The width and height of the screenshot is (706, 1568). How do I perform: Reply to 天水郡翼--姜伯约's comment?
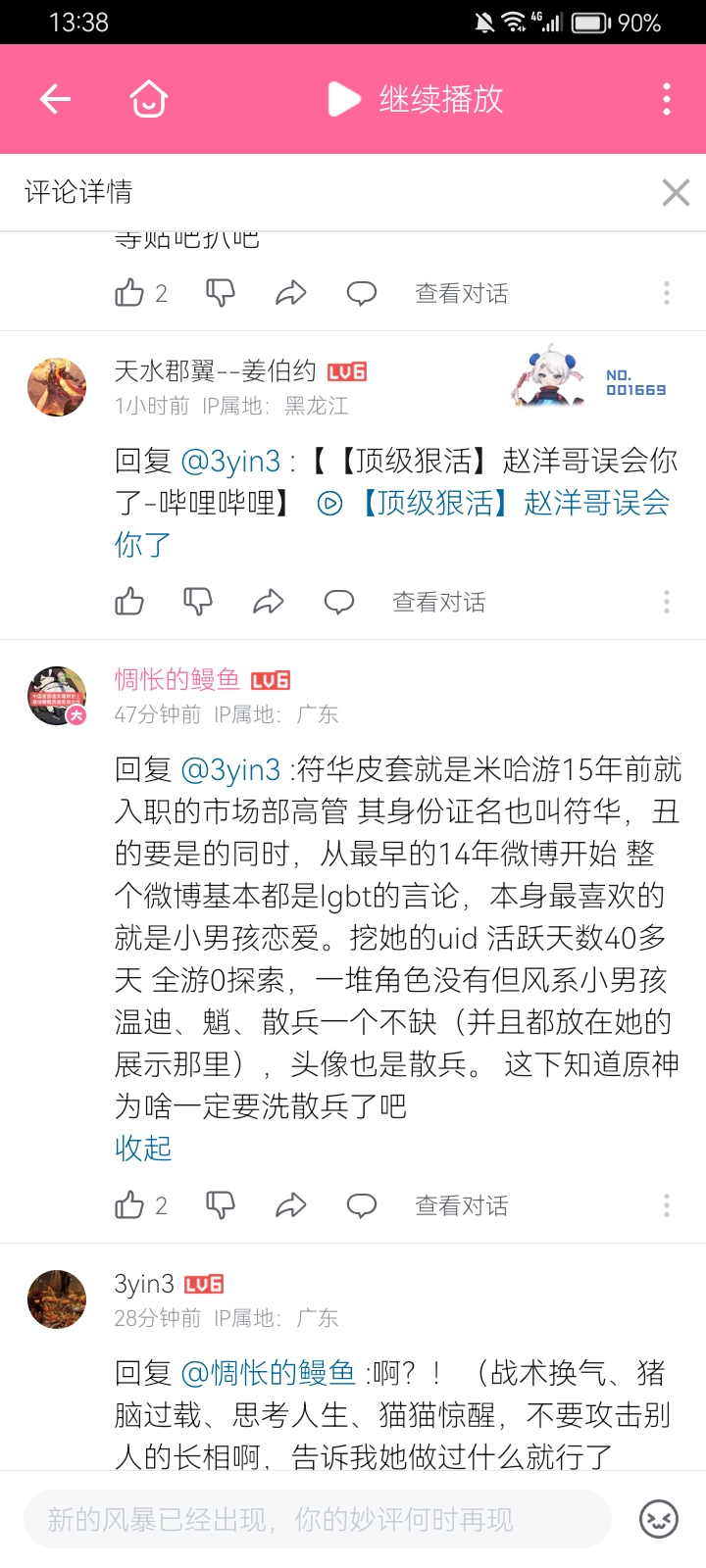(339, 602)
